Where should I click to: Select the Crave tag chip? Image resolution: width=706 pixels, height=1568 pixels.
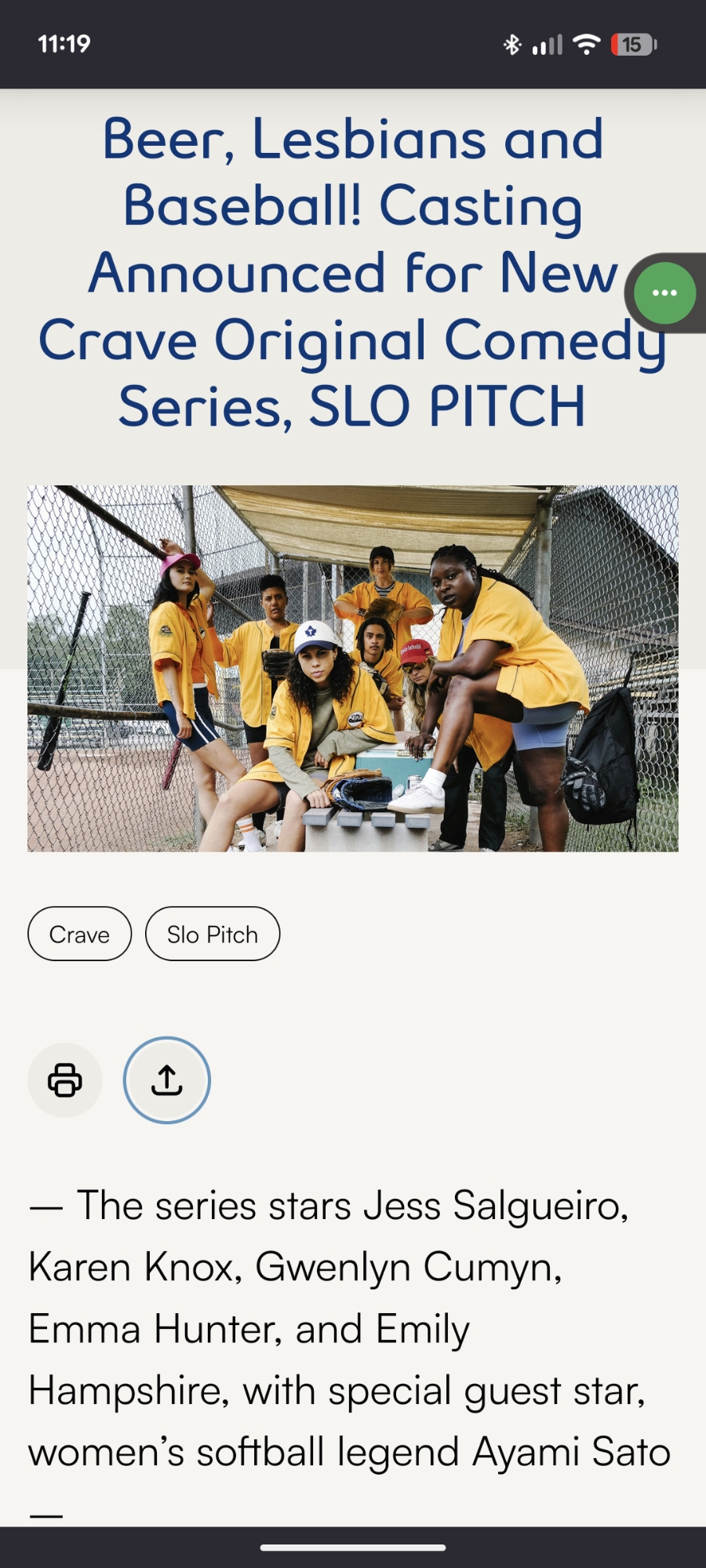(x=79, y=934)
